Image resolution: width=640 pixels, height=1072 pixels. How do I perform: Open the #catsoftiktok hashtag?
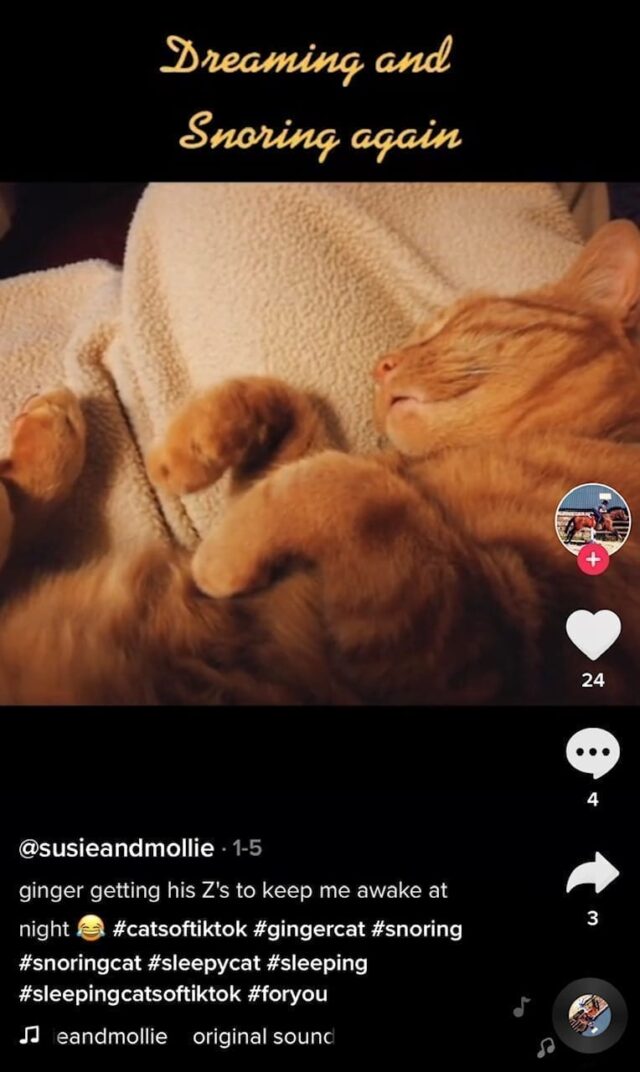point(179,929)
